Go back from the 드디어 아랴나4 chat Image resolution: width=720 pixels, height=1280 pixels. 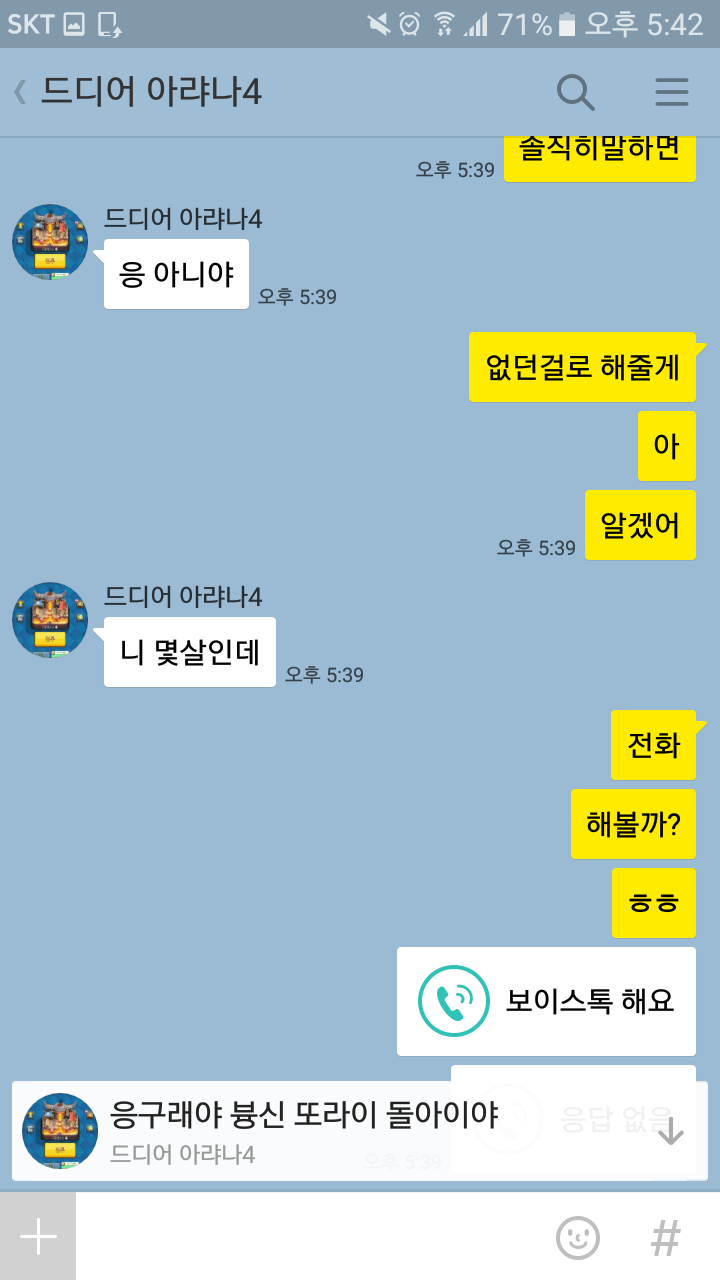[20, 93]
